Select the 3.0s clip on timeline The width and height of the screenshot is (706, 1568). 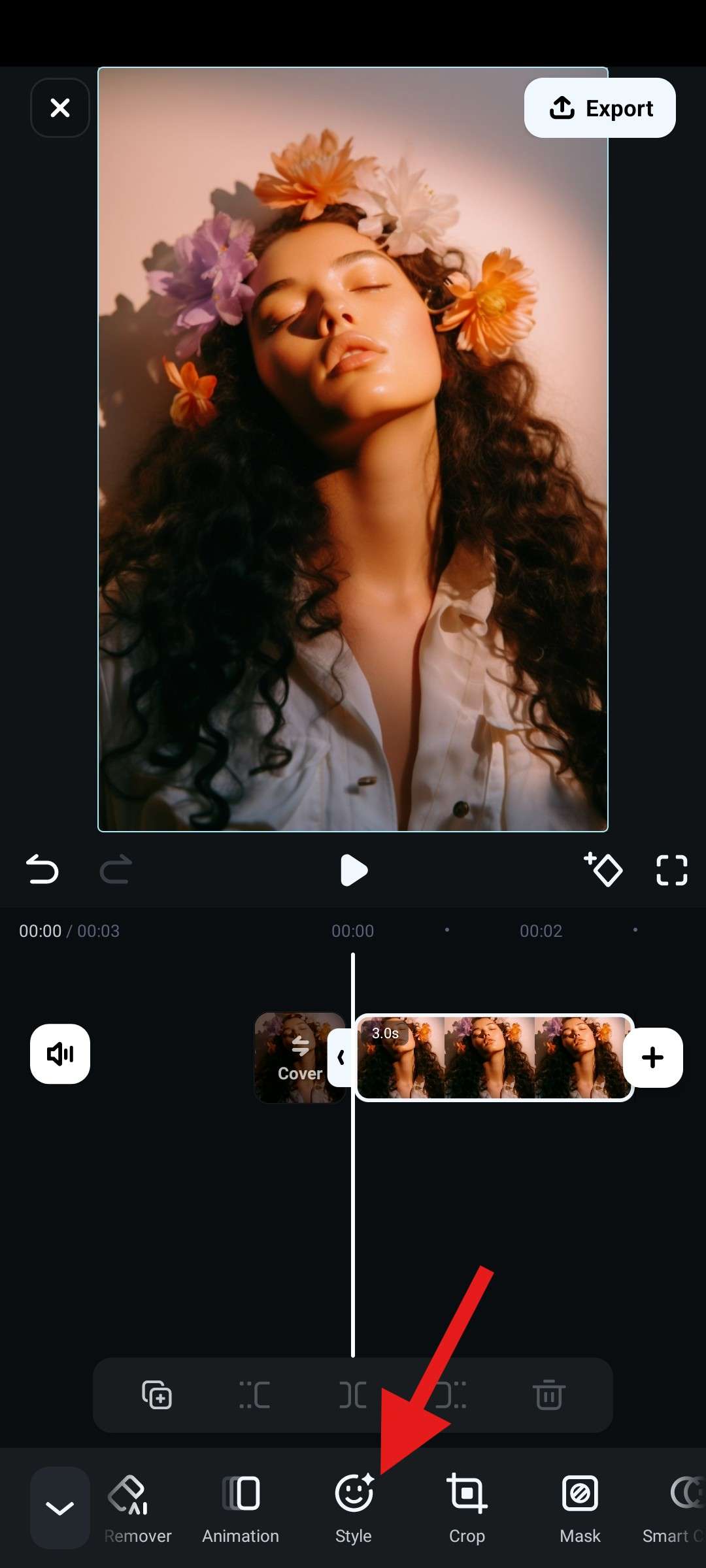[x=494, y=1058]
